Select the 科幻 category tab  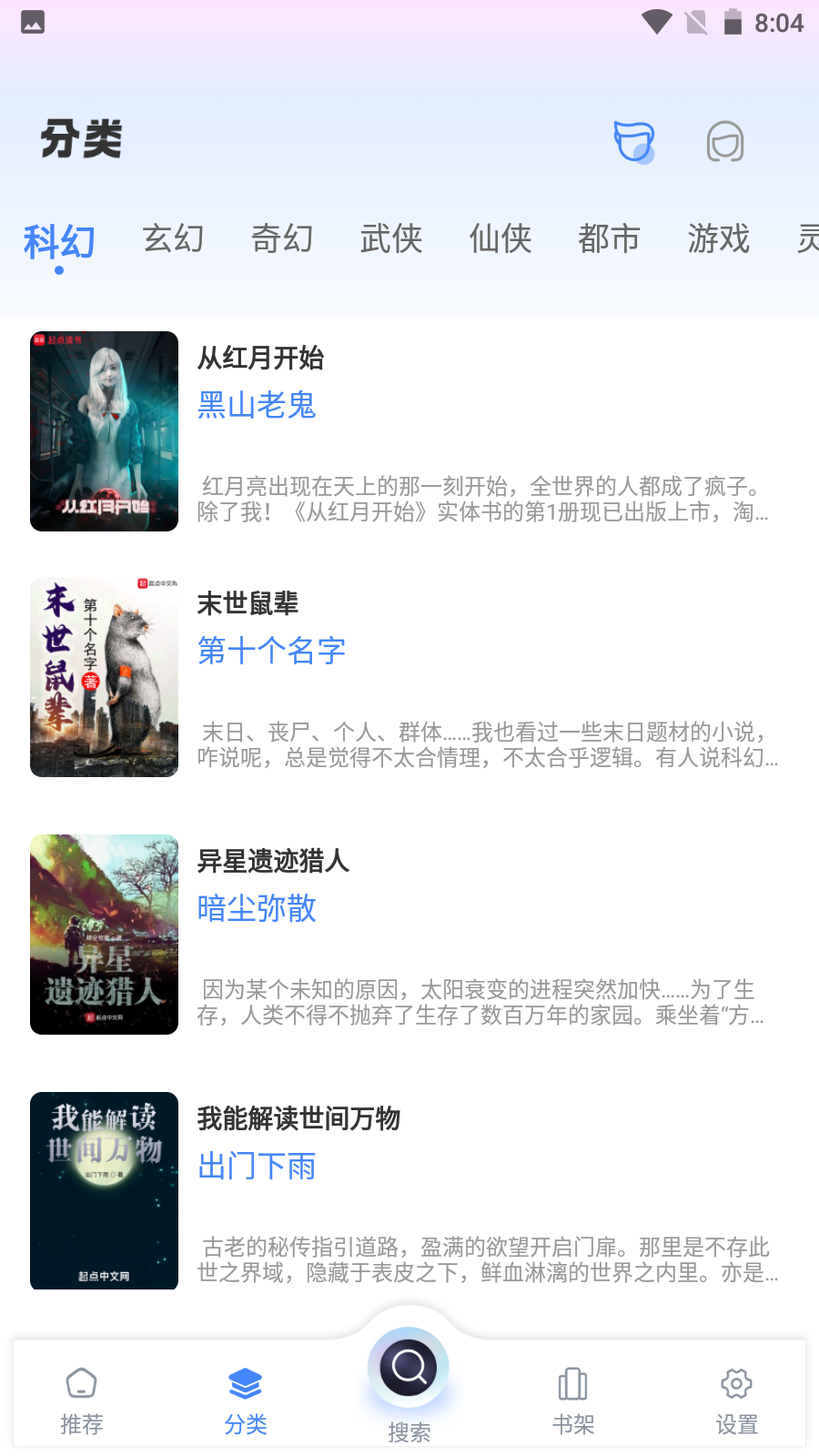59,242
